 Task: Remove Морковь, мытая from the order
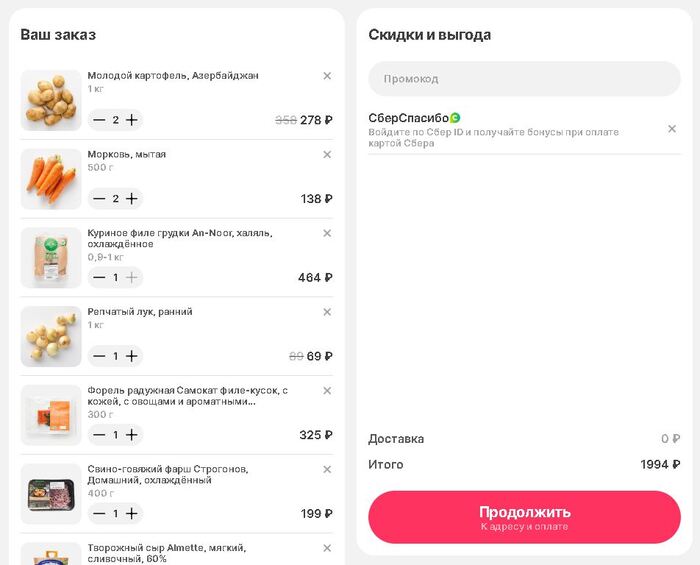tap(327, 155)
